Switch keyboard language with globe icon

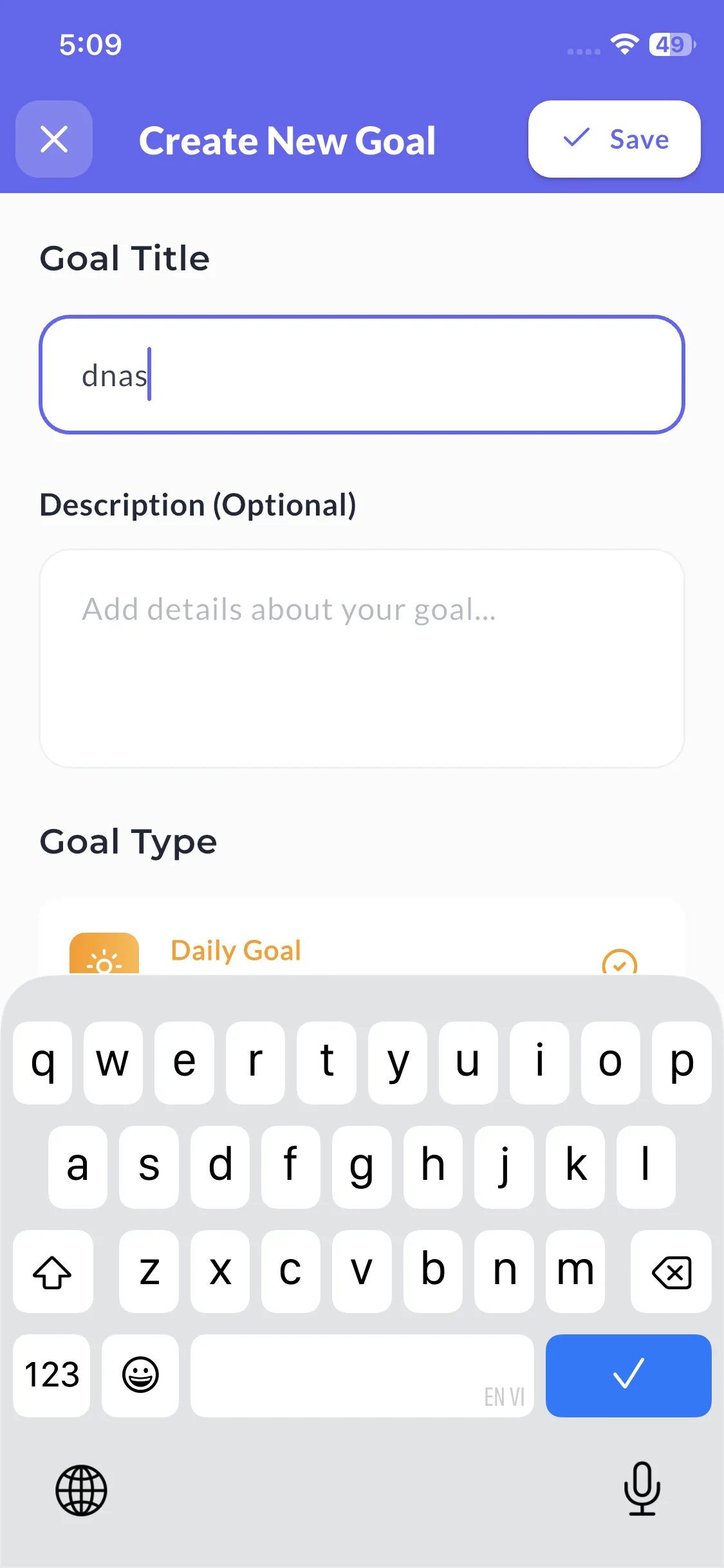click(81, 1490)
